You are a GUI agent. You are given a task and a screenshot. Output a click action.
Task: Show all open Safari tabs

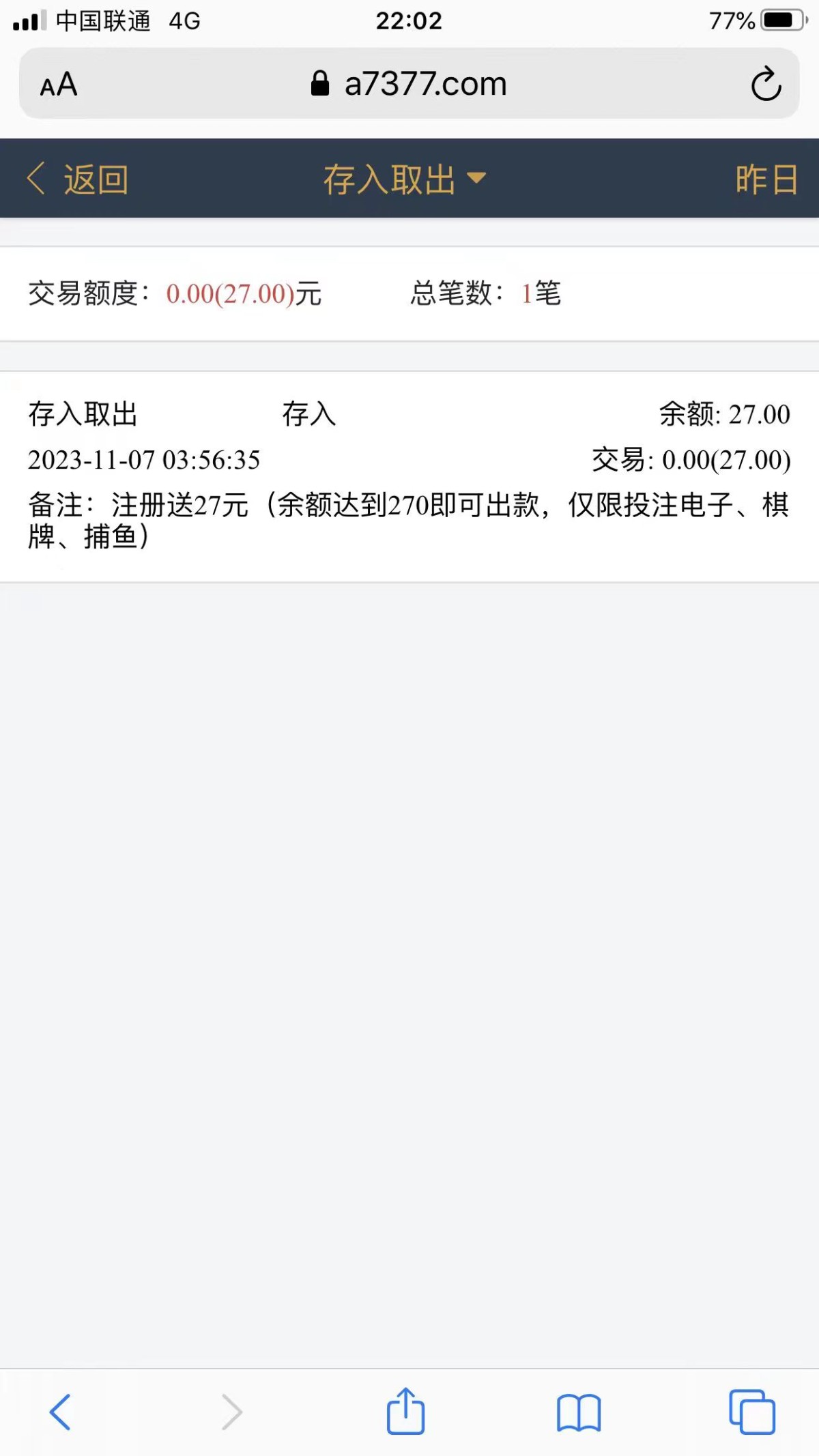tap(752, 1412)
